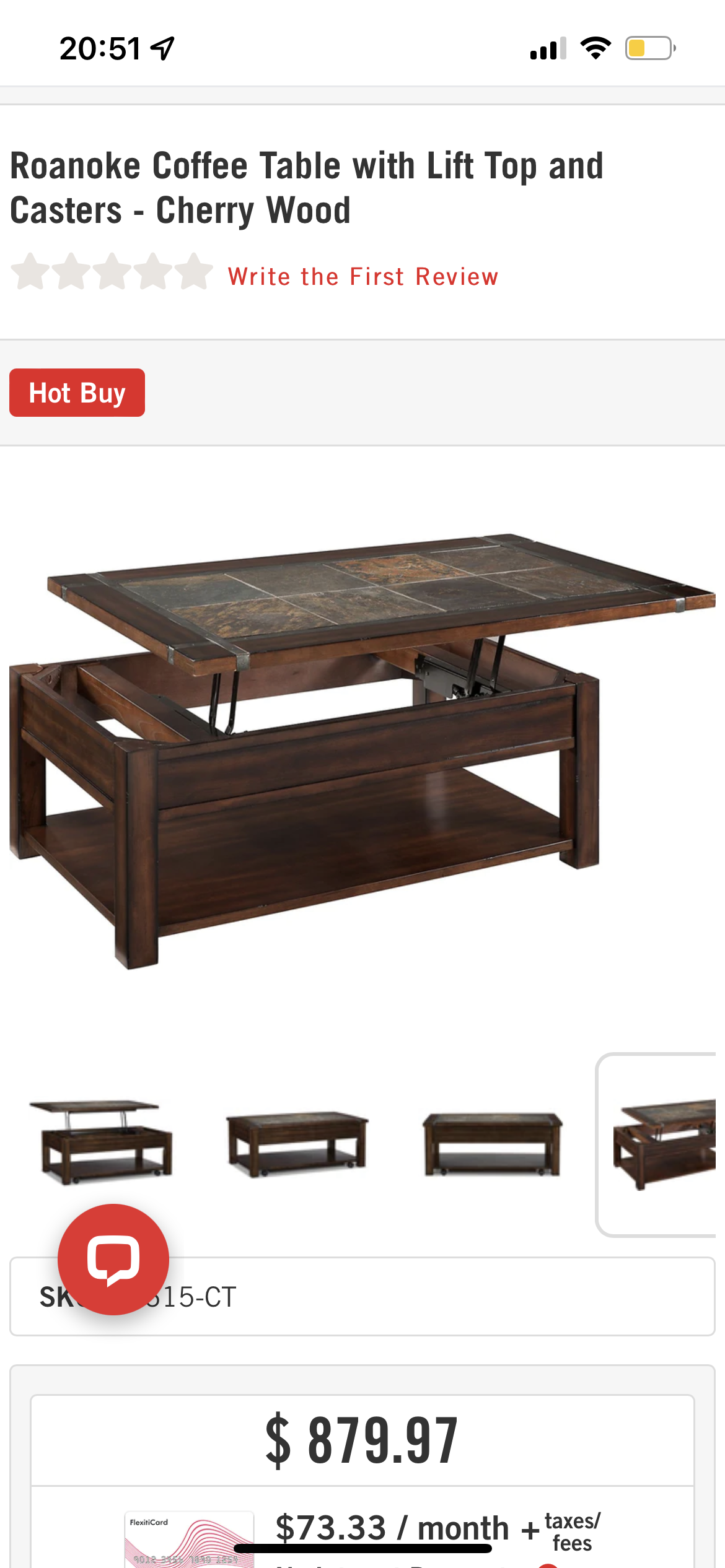Open the red live chat bubble
The image size is (725, 1568).
(113, 1259)
